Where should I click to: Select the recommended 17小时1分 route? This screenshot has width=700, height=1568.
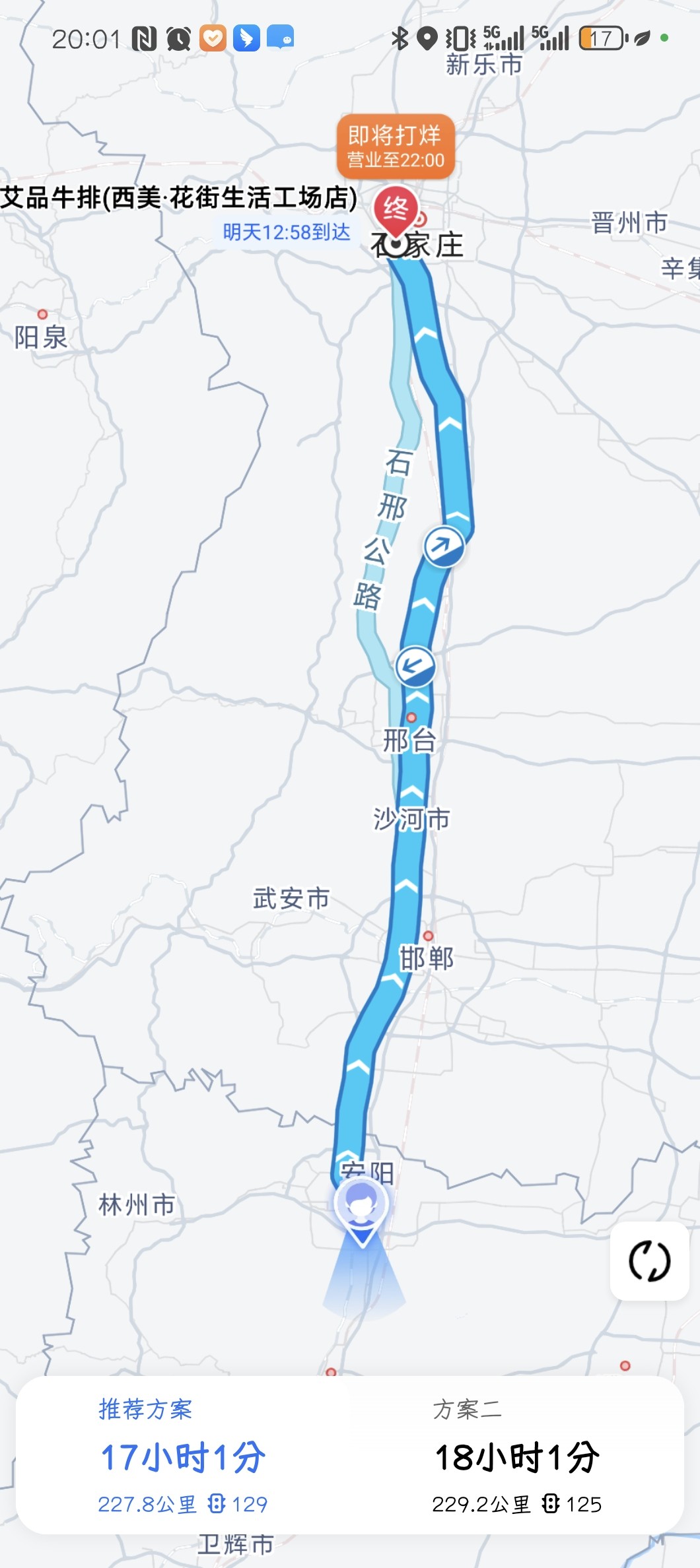pos(182,1456)
